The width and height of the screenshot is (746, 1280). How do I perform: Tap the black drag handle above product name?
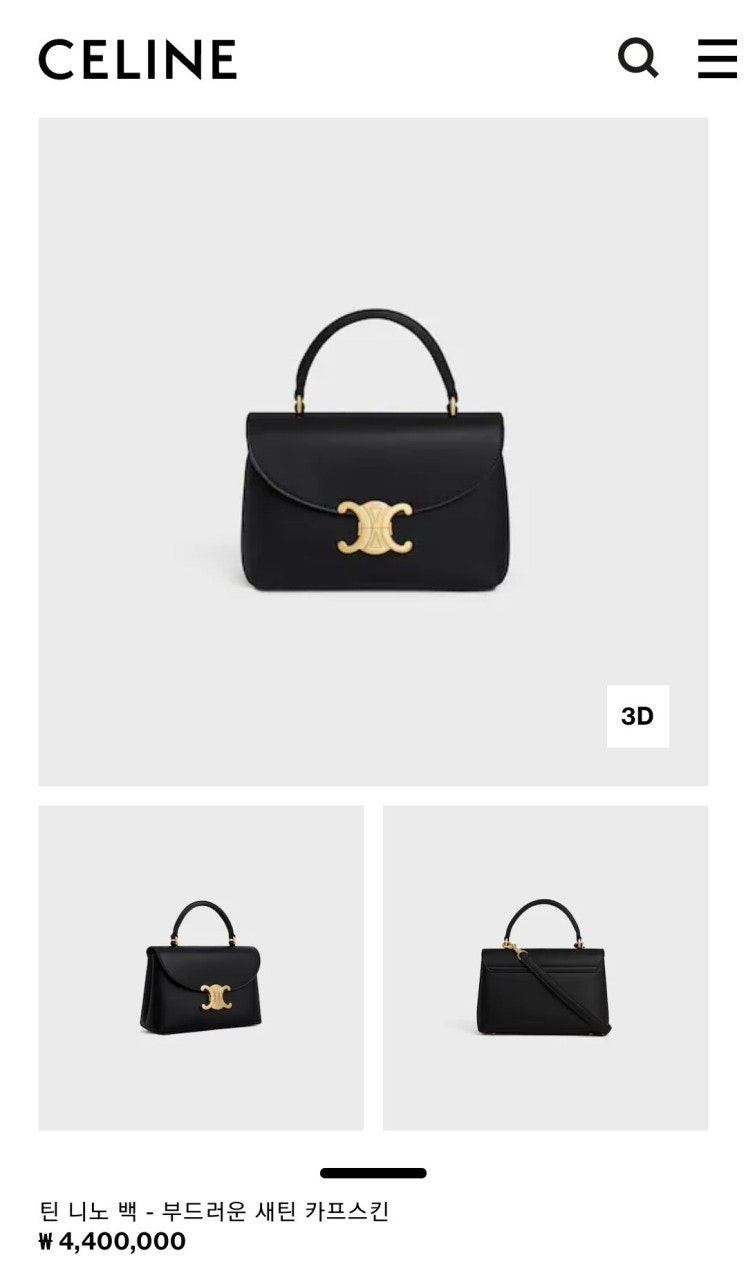pos(373,1173)
